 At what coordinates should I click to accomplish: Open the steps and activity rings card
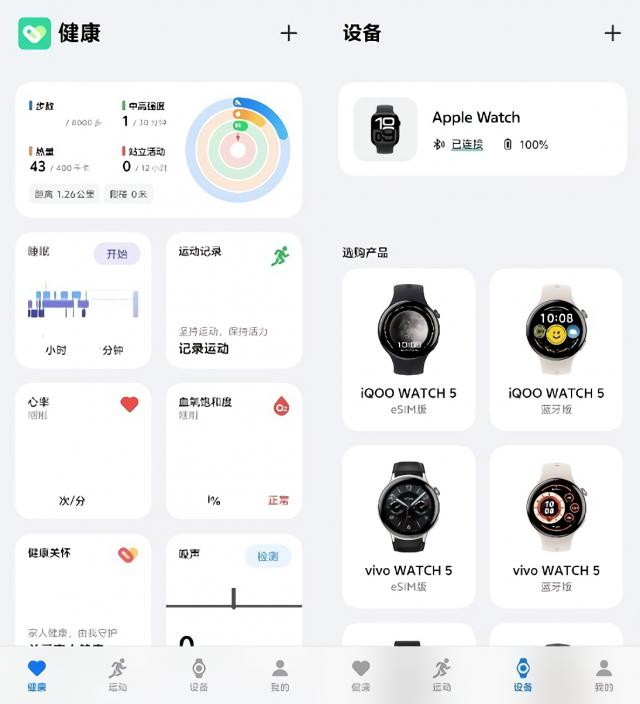tap(158, 150)
